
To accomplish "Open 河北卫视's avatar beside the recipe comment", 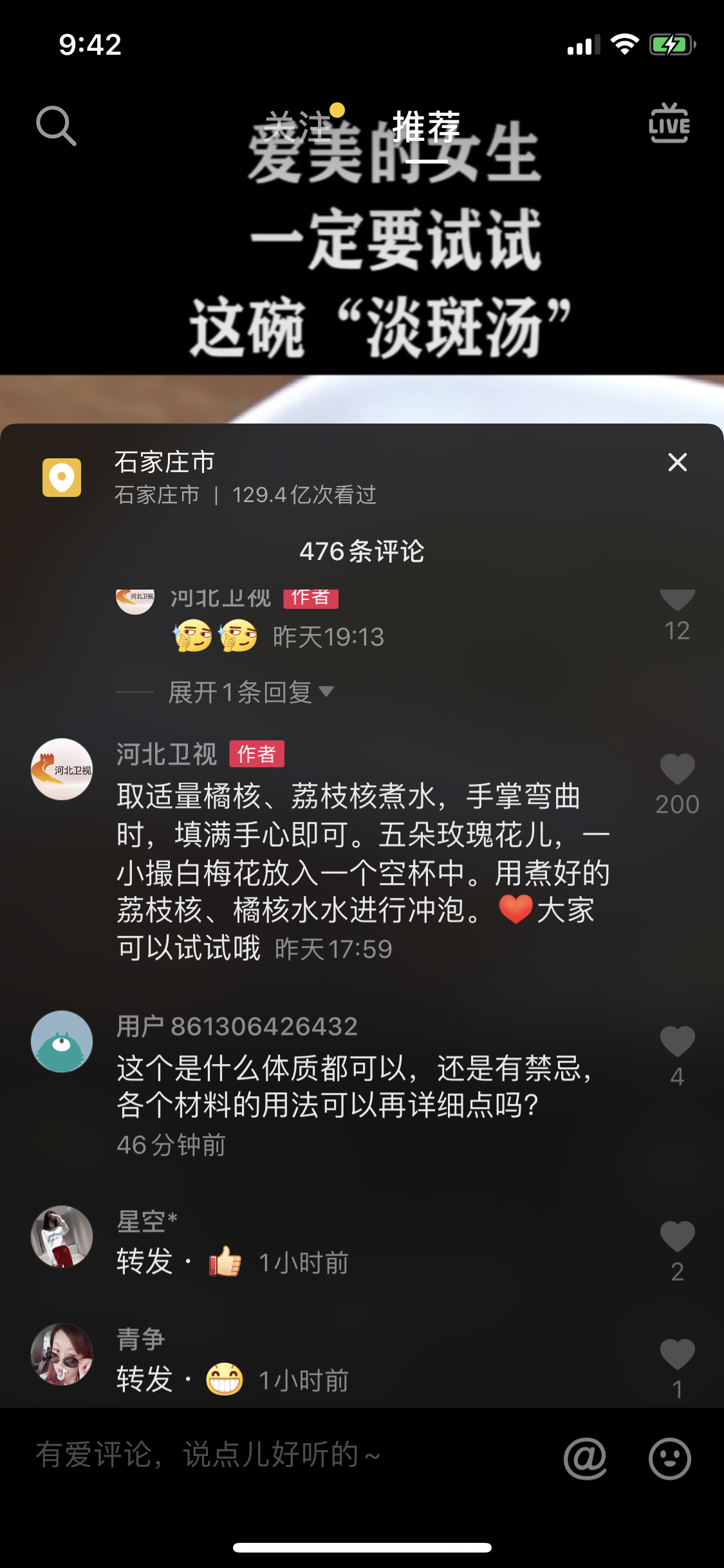I will tap(62, 769).
